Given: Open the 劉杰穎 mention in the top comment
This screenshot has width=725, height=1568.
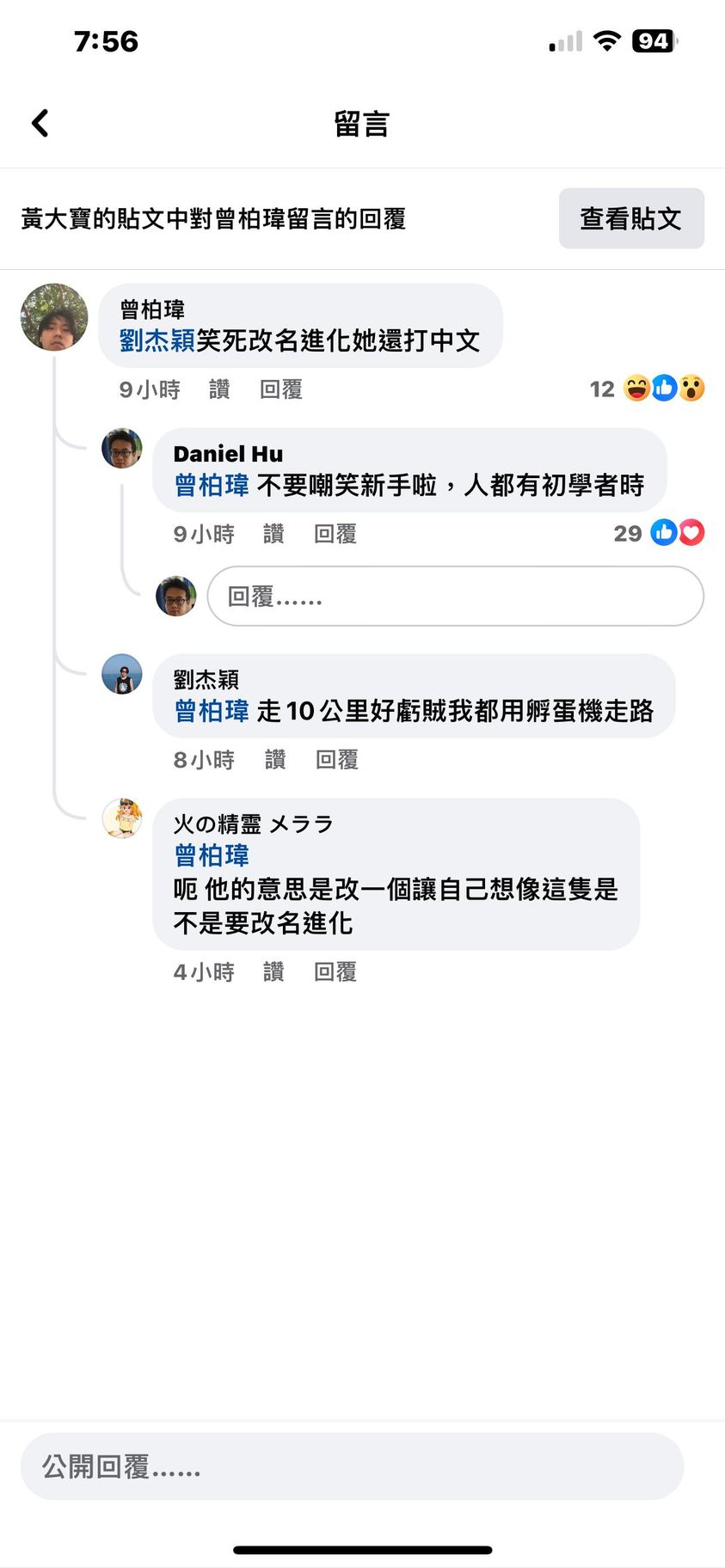Looking at the screenshot, I should [x=157, y=340].
